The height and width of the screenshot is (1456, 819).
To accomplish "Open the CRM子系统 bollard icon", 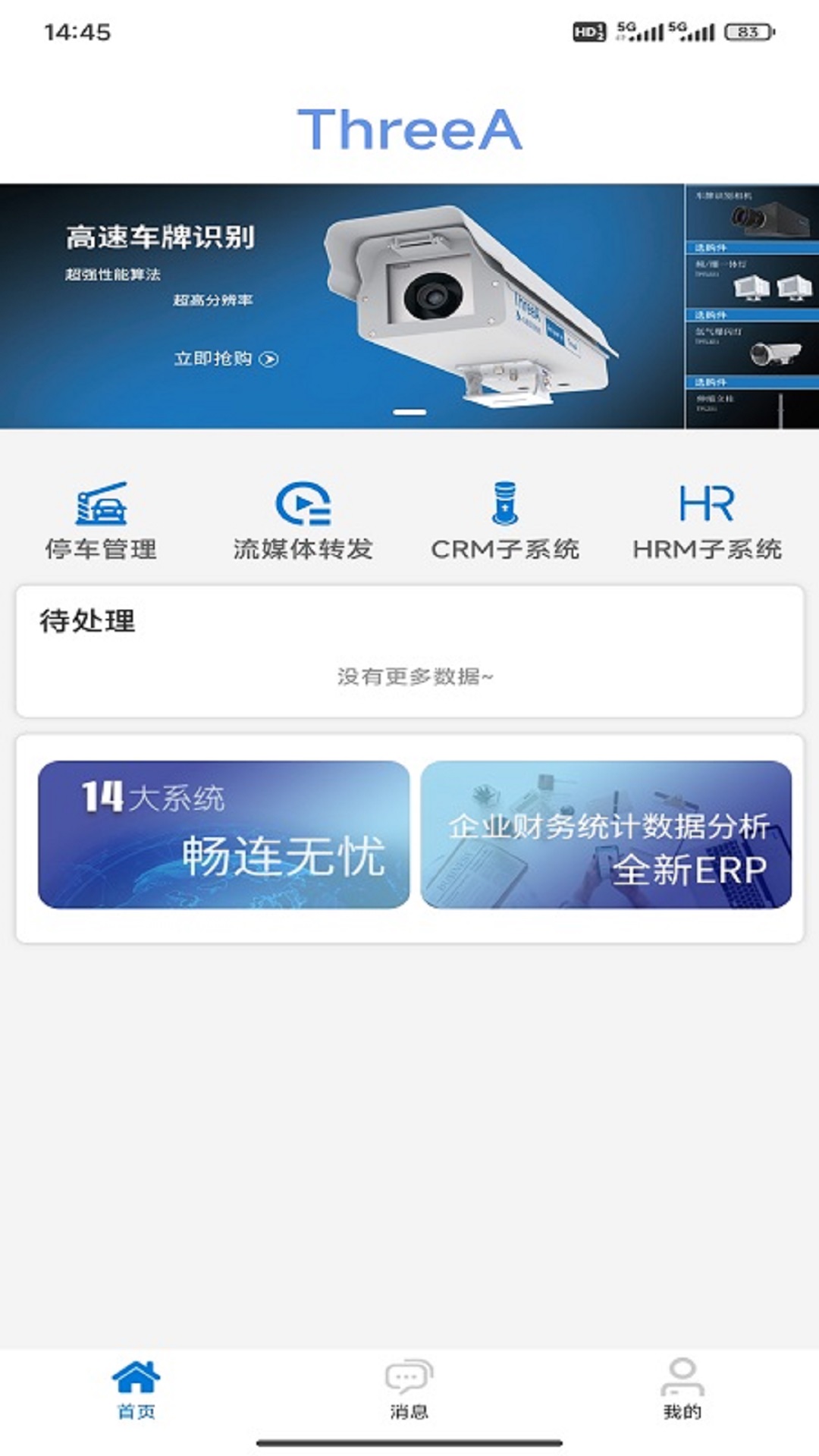I will pos(504,503).
